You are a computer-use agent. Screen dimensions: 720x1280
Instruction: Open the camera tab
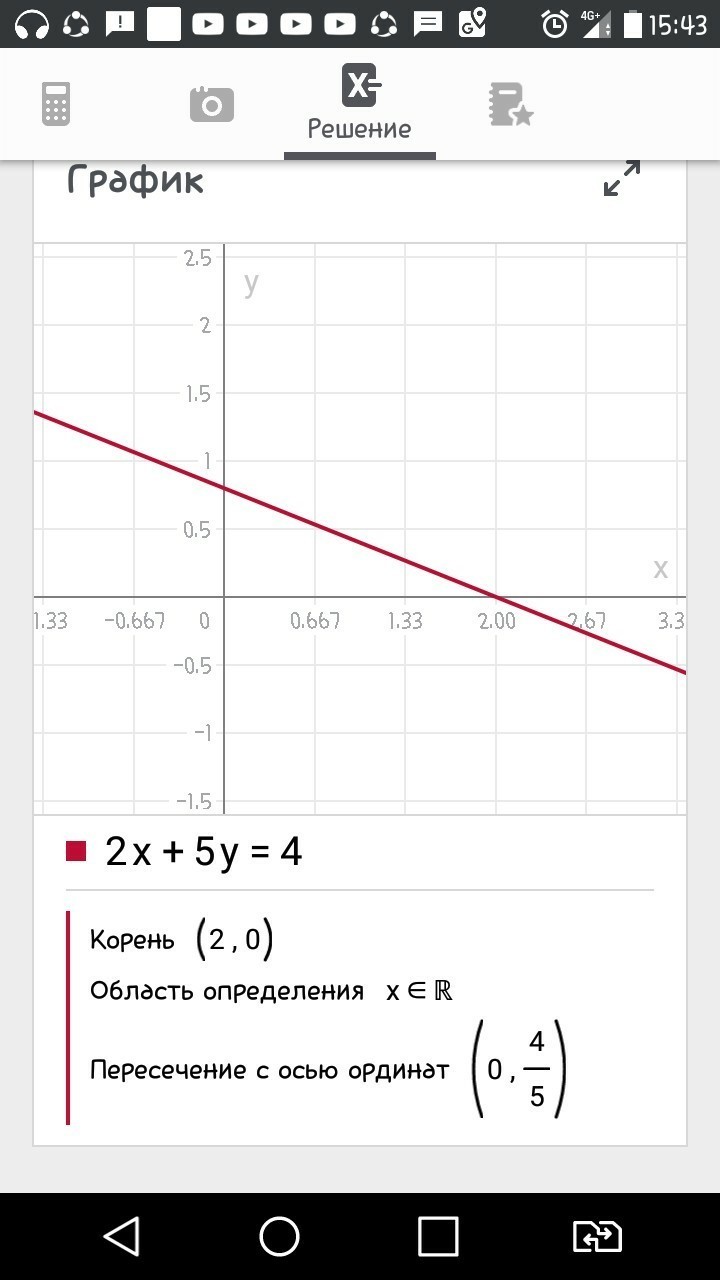pos(211,104)
